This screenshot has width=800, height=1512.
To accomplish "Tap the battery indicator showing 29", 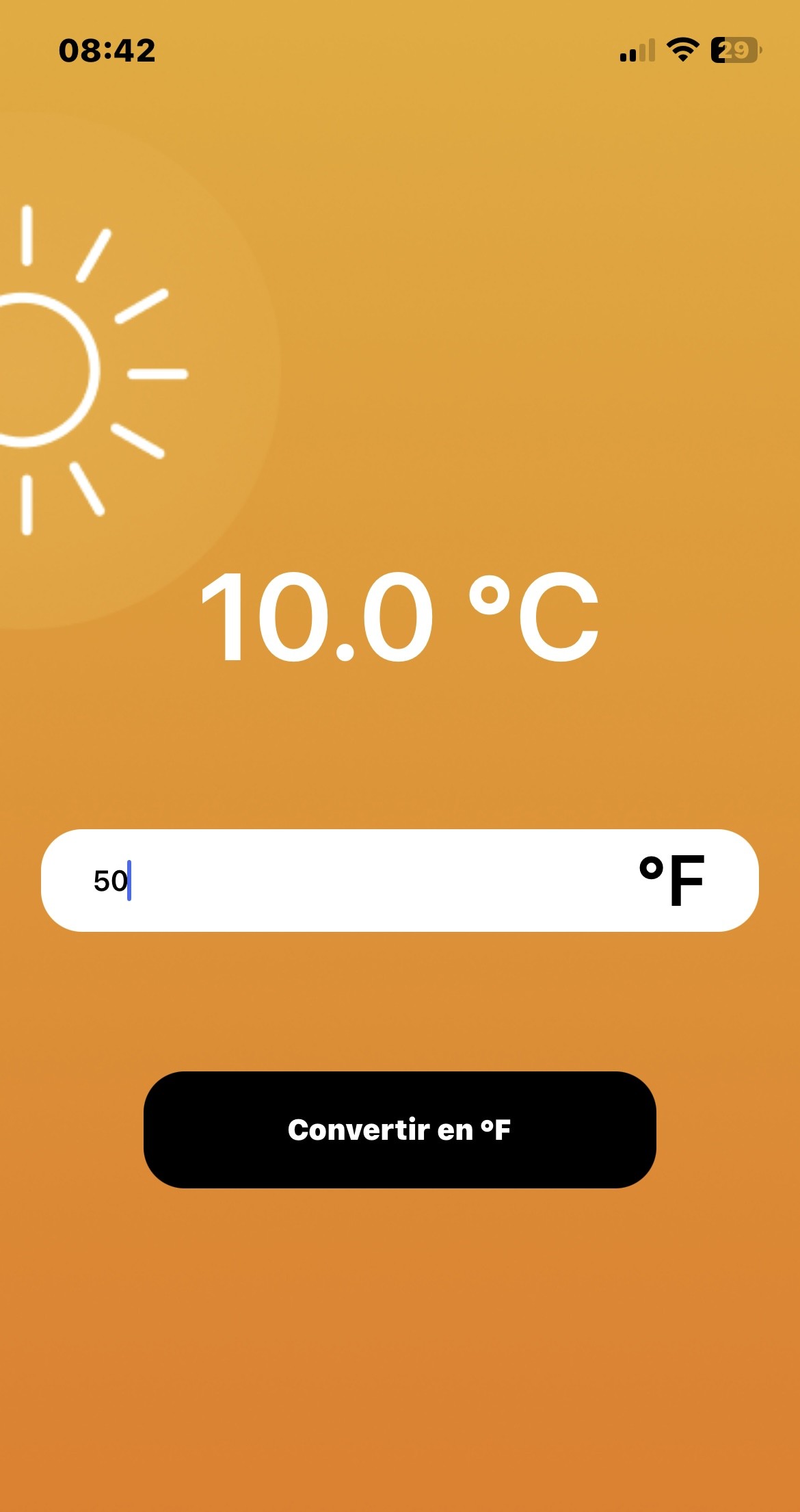I will 735,49.
